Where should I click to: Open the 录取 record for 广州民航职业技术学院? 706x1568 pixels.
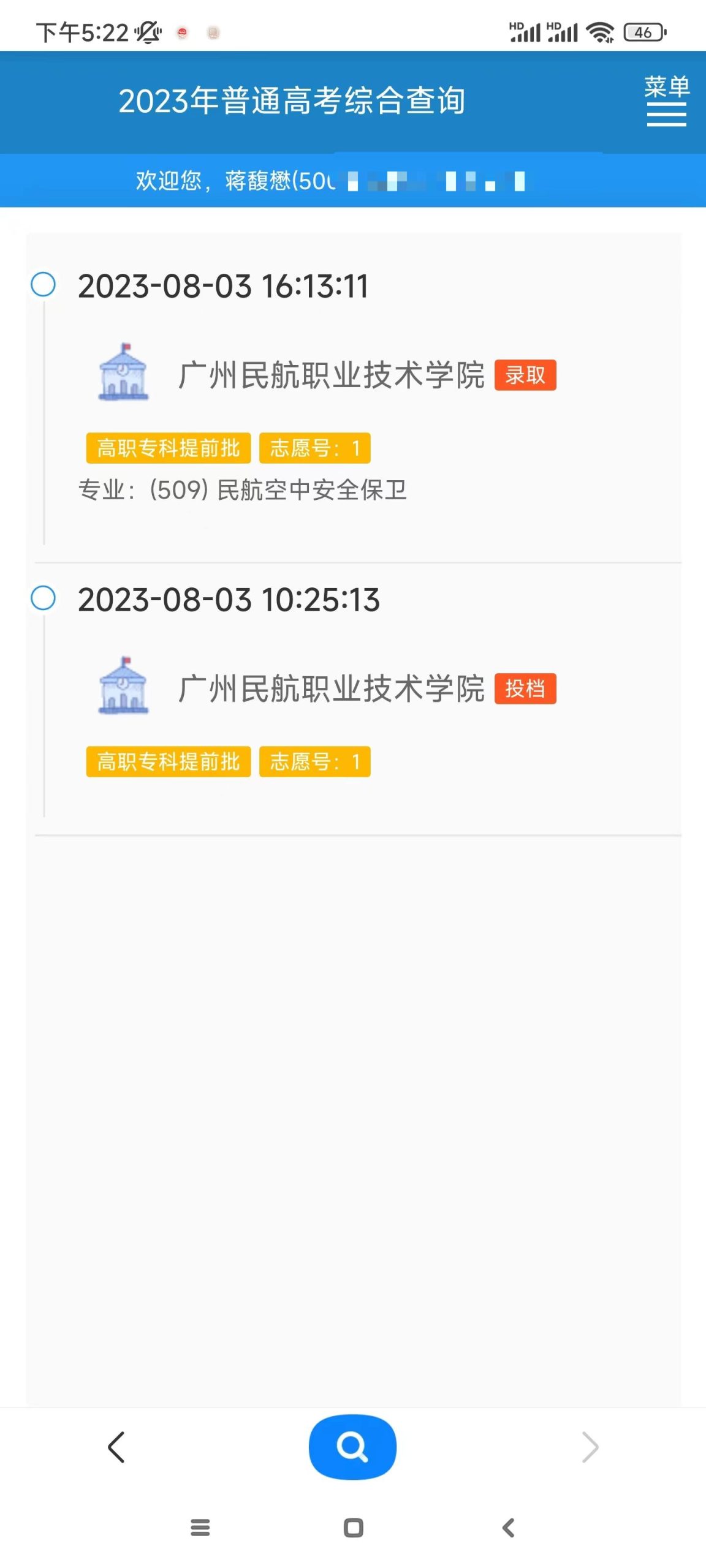pos(367,375)
